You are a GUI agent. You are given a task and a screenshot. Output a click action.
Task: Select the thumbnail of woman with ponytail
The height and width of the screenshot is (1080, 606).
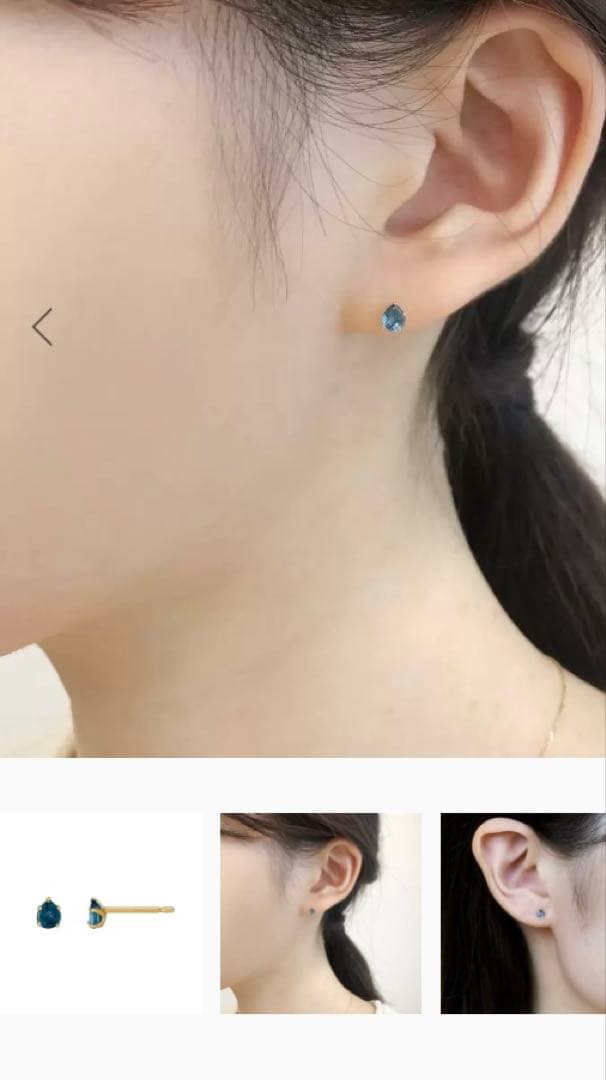320,912
